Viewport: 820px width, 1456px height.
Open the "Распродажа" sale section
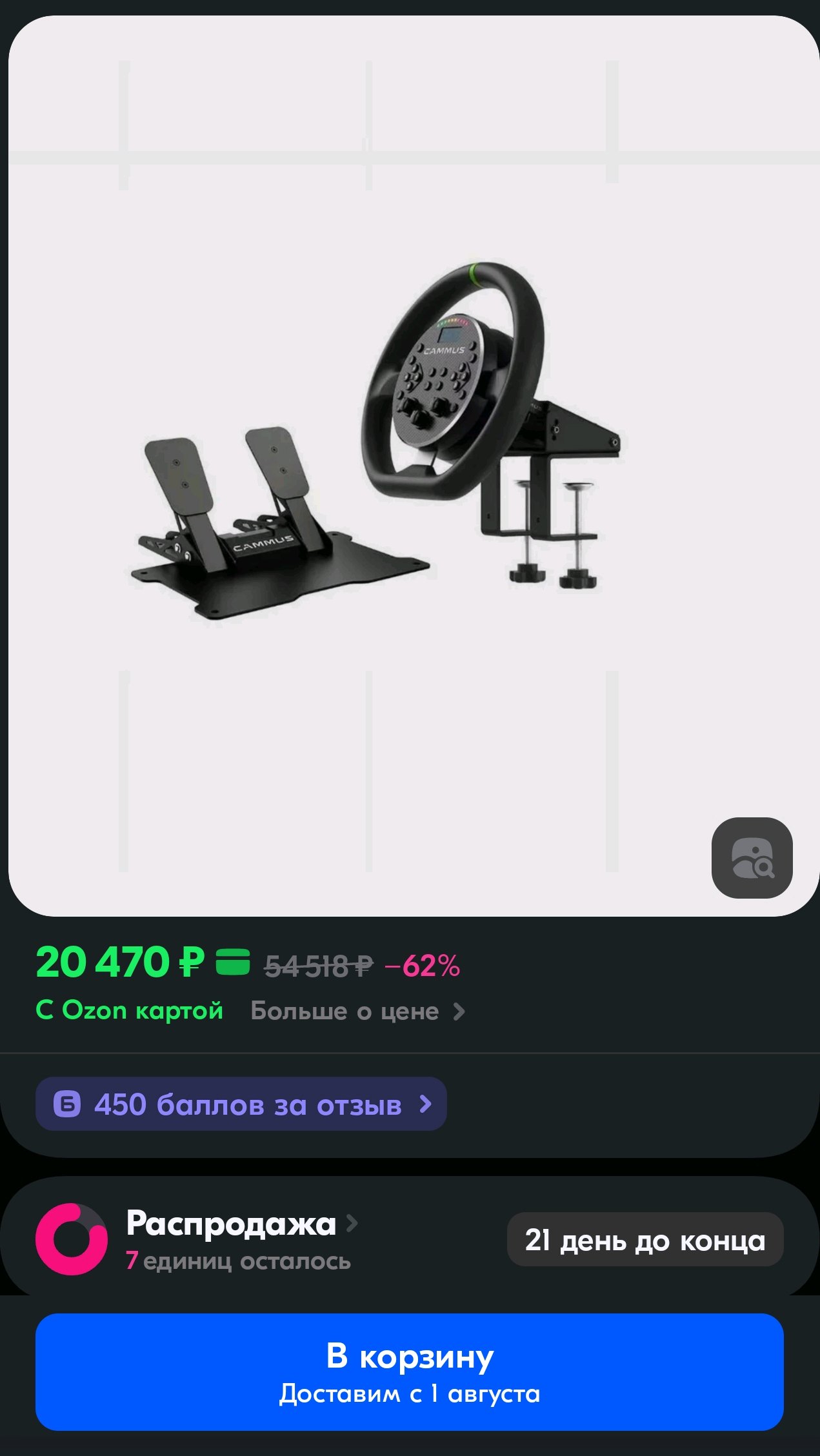[240, 1224]
